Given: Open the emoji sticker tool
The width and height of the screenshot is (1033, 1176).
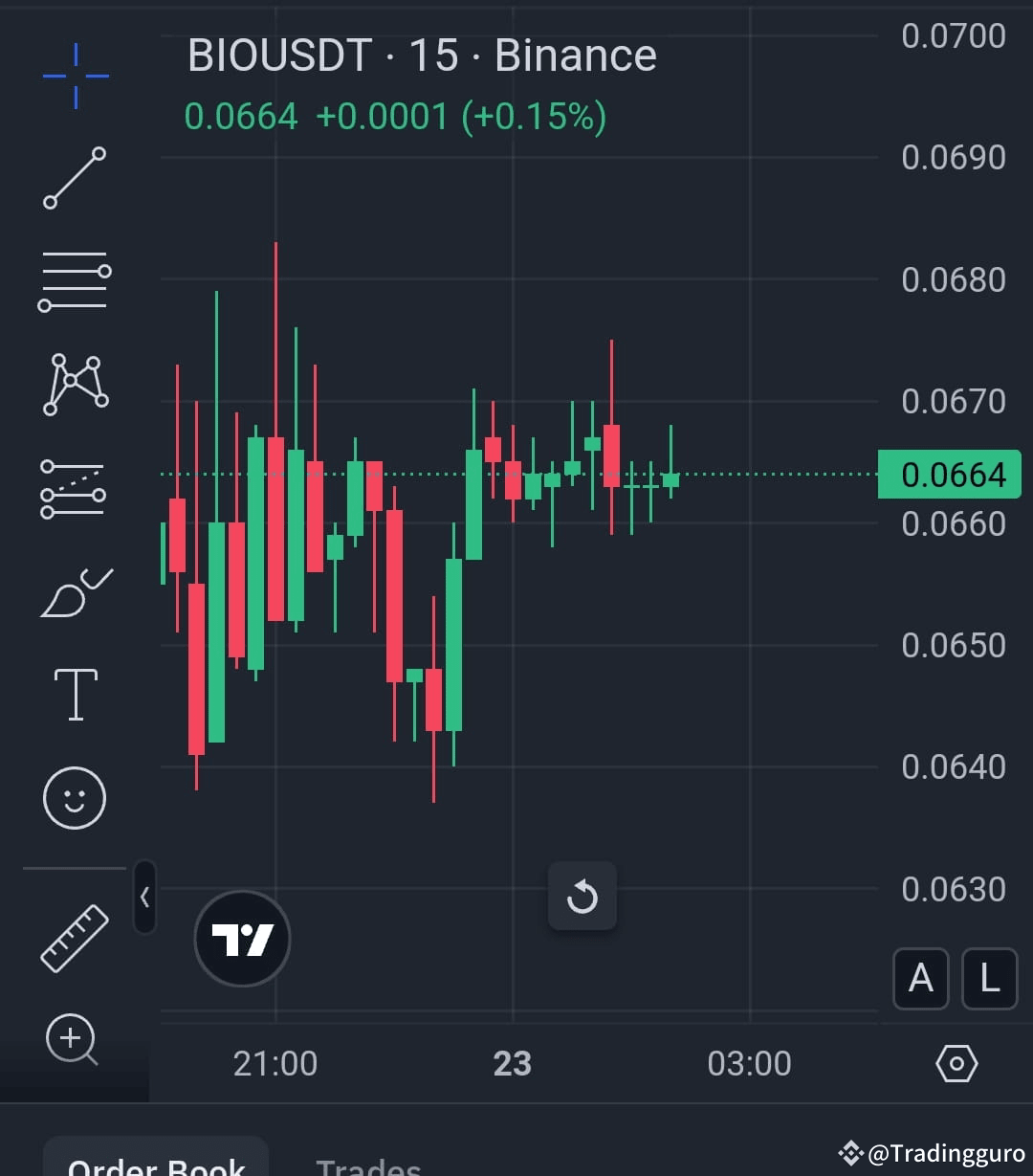Looking at the screenshot, I should (75, 797).
